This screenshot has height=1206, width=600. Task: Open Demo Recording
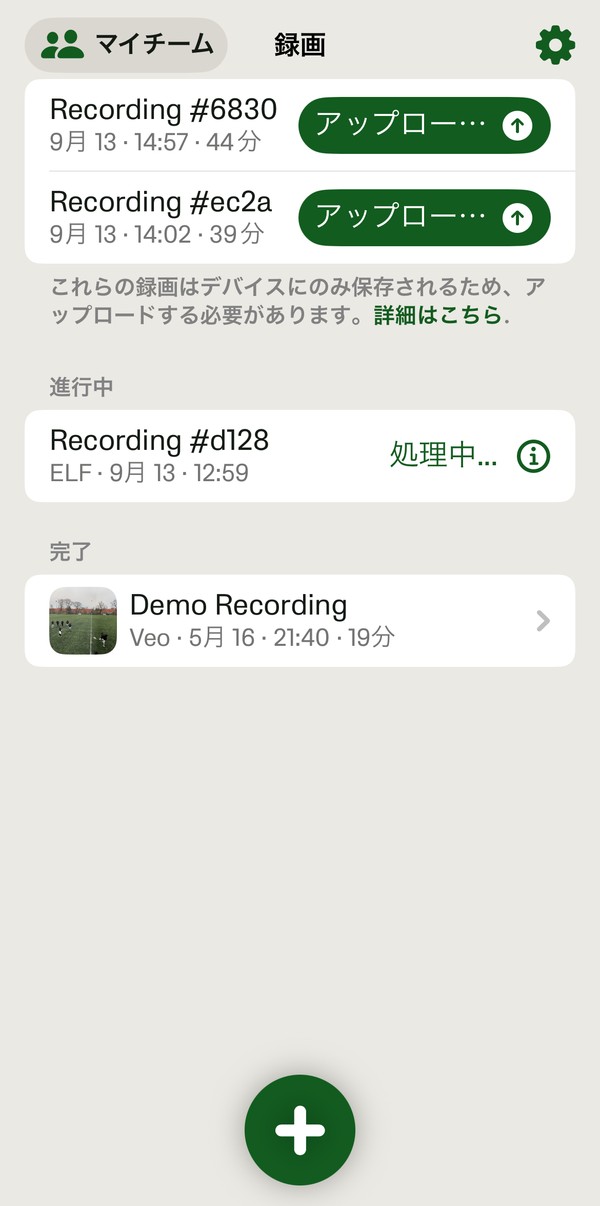[300, 620]
